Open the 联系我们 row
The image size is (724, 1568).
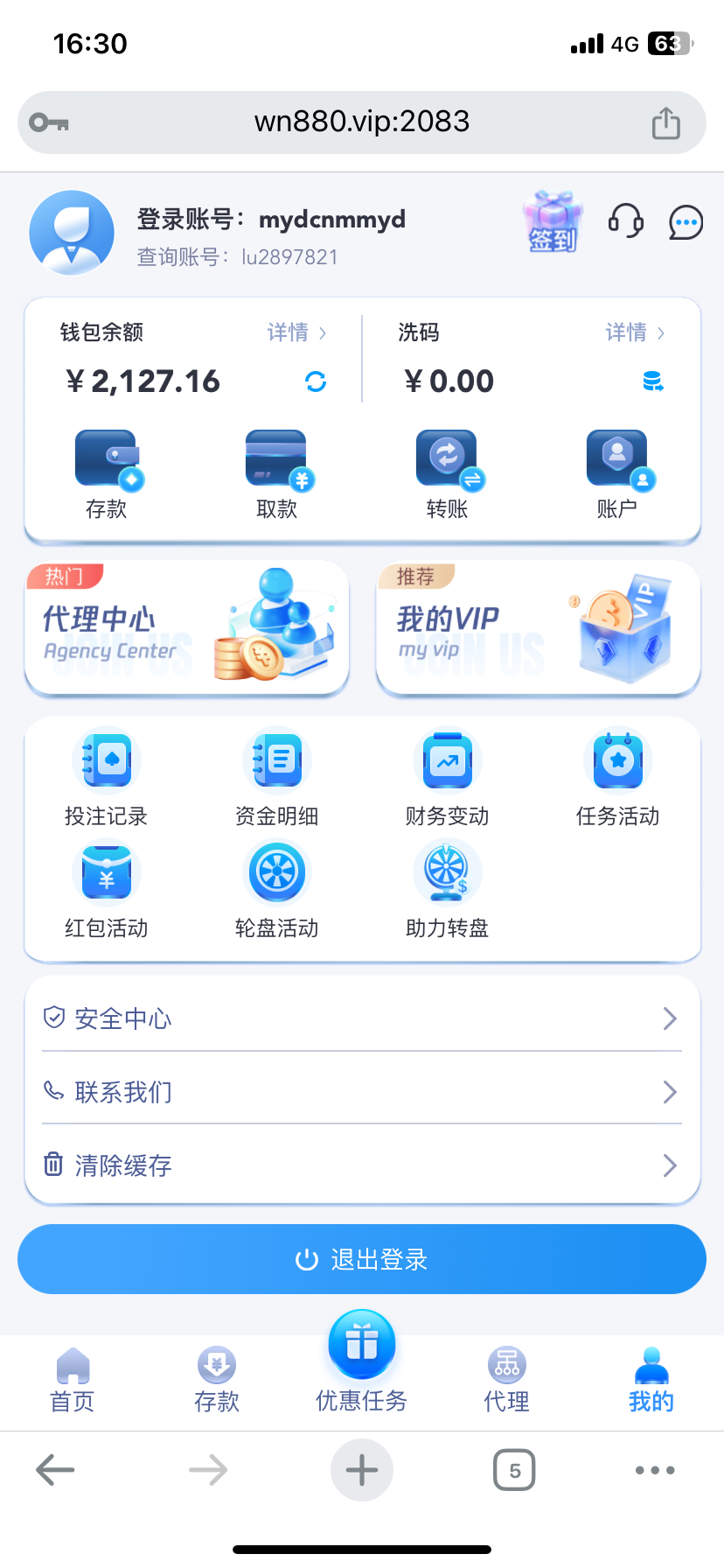(x=362, y=1092)
